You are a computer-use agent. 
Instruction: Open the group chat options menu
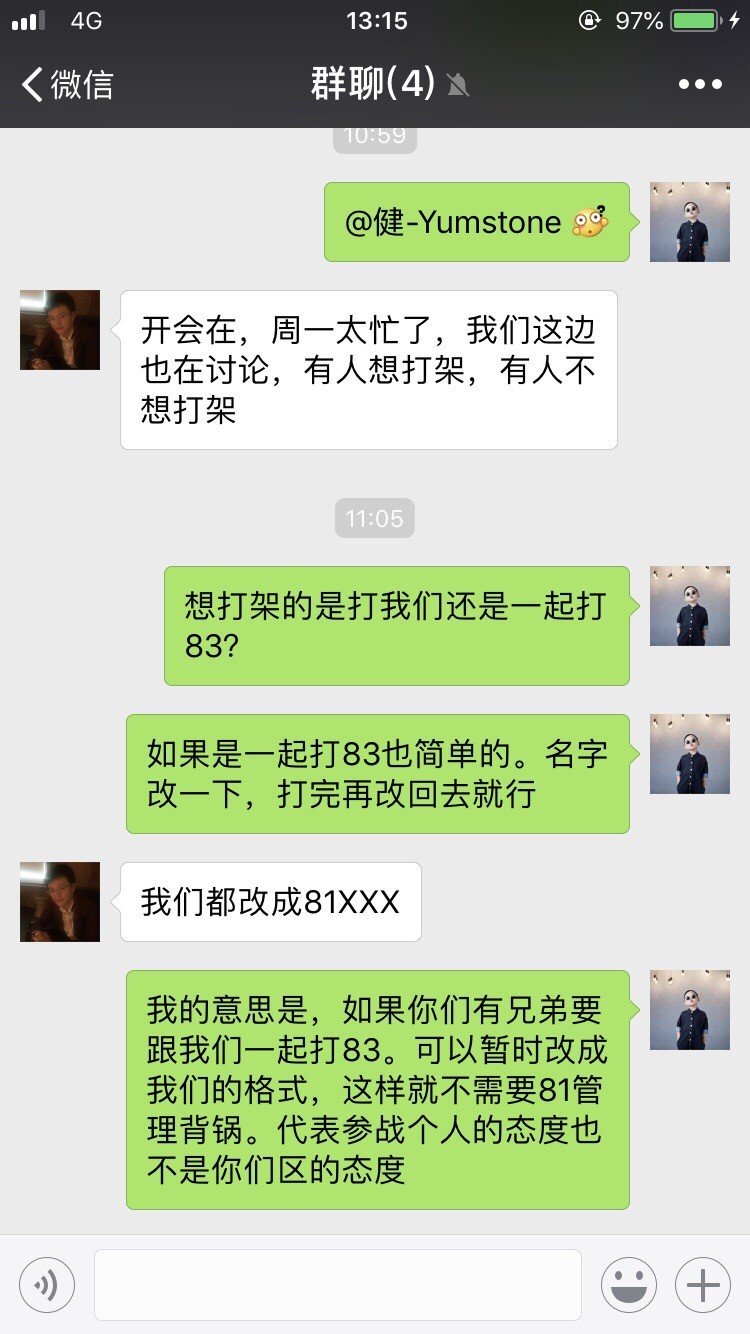pos(700,84)
